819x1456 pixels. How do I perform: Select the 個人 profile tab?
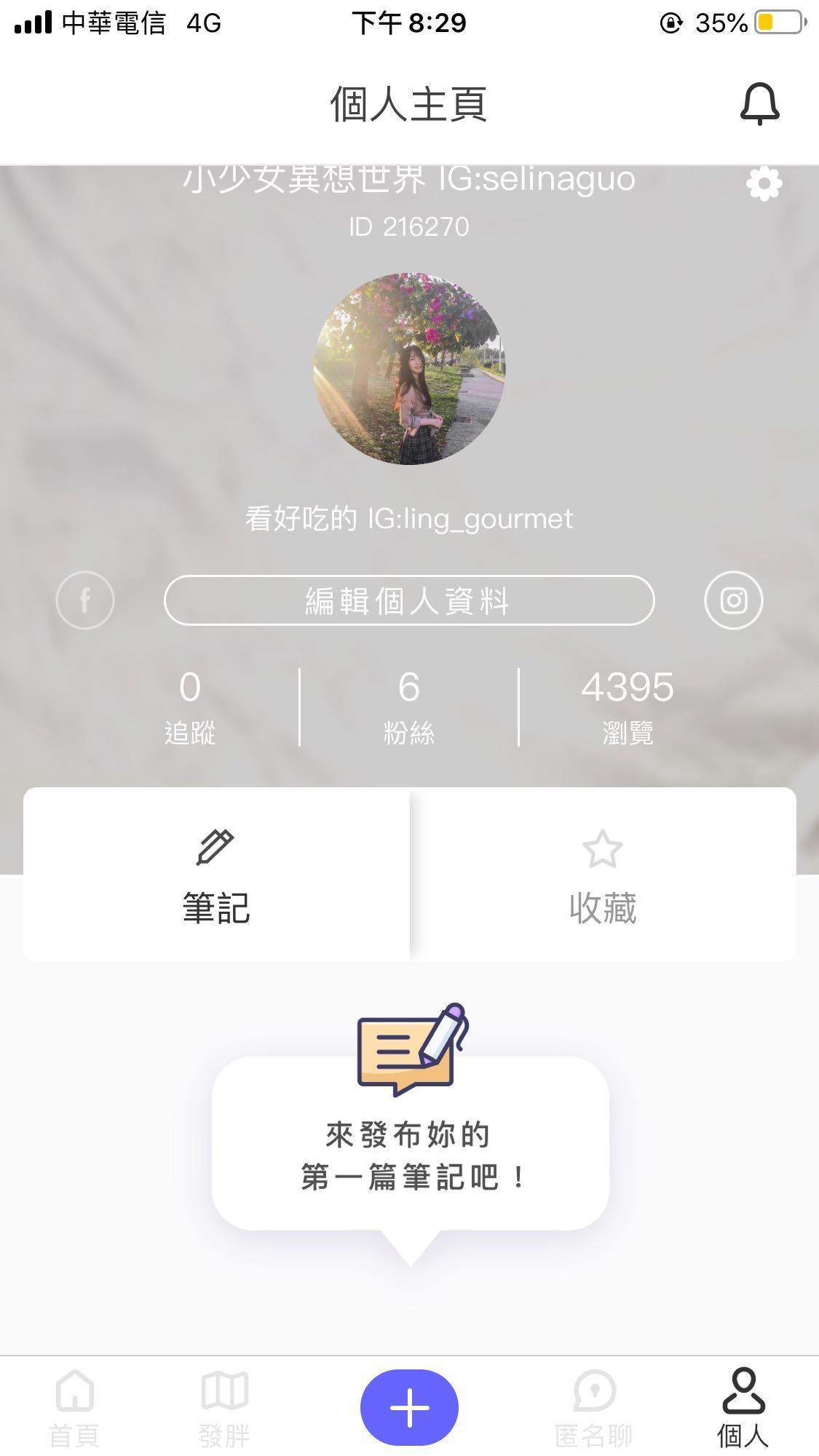click(x=743, y=1407)
